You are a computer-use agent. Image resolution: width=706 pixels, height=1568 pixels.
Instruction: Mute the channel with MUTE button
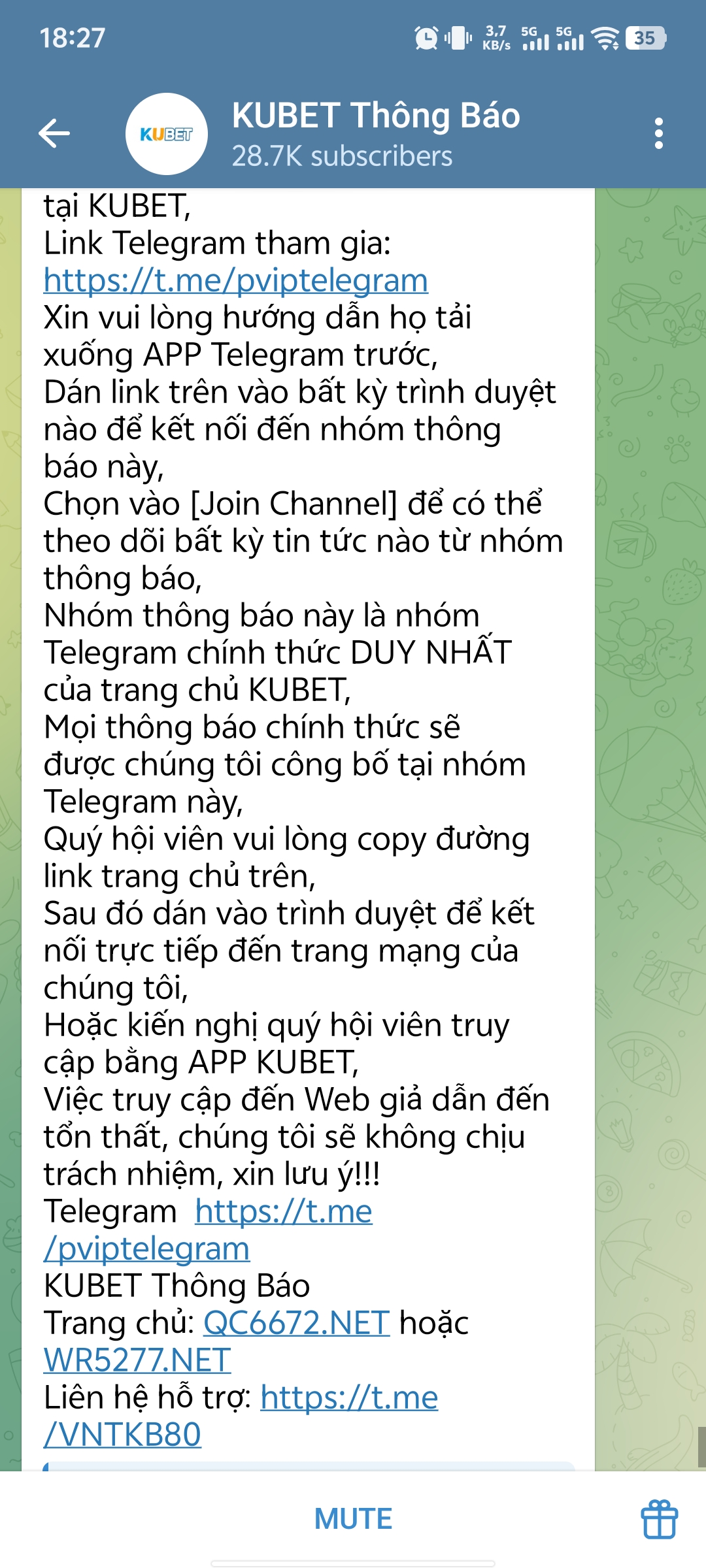click(x=353, y=1518)
